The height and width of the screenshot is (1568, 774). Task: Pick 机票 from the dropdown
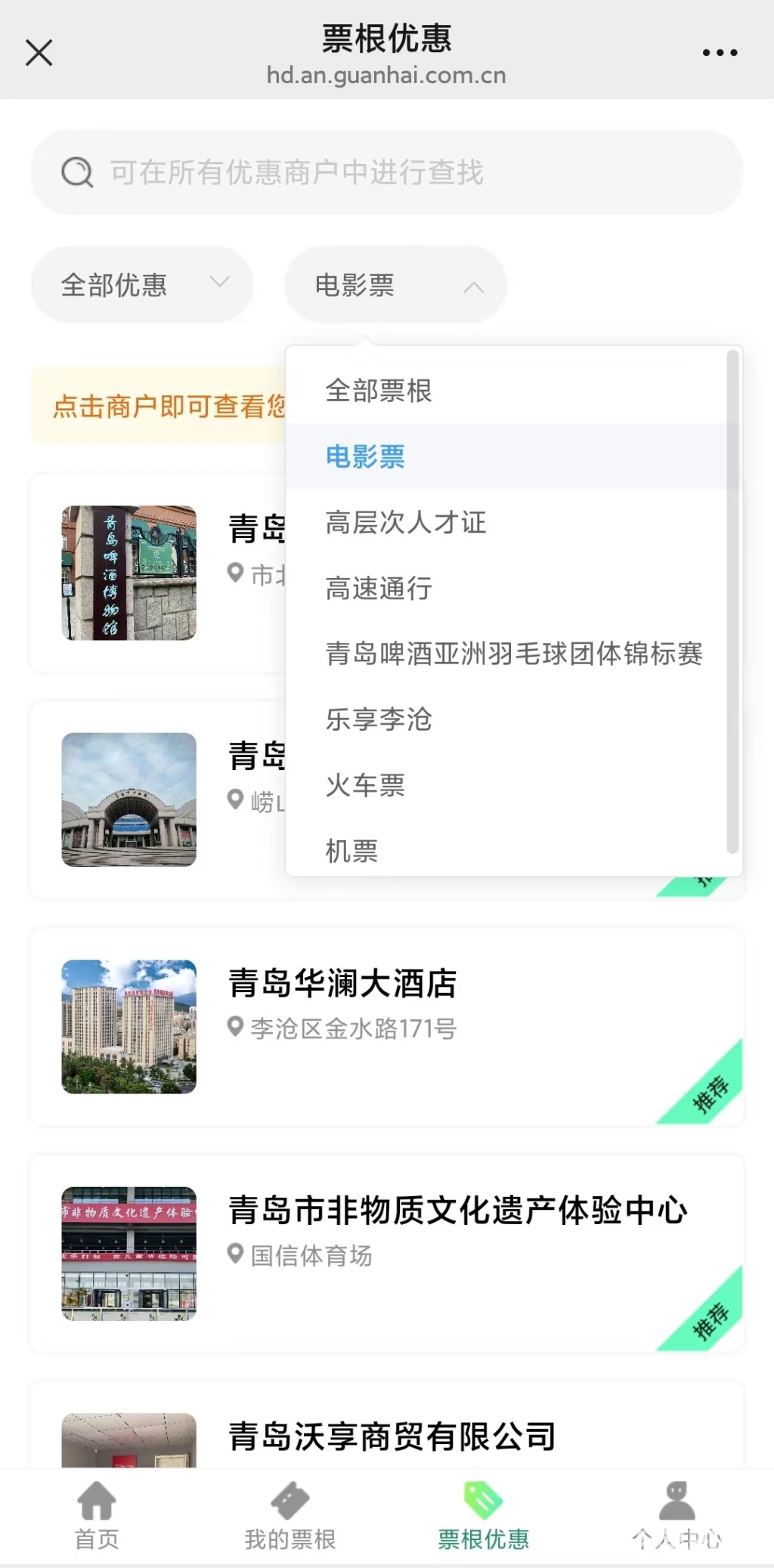tap(352, 851)
